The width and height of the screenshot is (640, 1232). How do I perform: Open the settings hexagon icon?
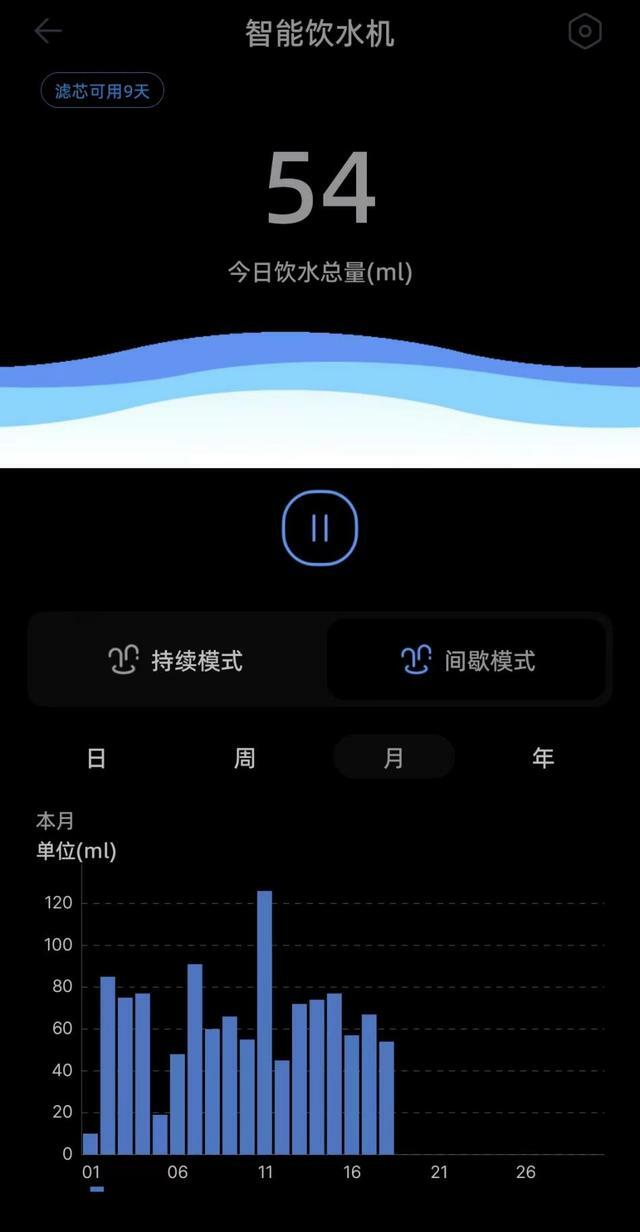(585, 32)
